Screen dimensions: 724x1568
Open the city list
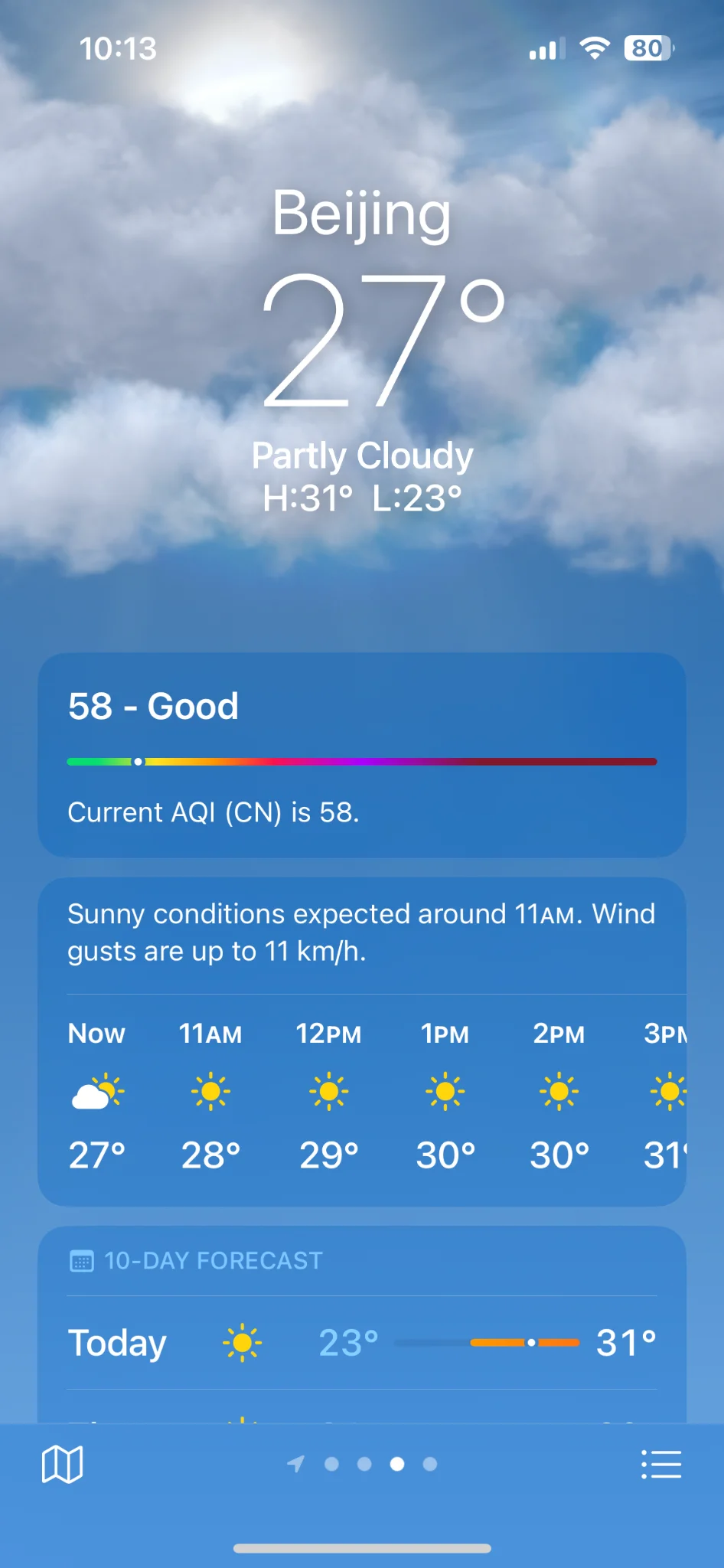660,1465
